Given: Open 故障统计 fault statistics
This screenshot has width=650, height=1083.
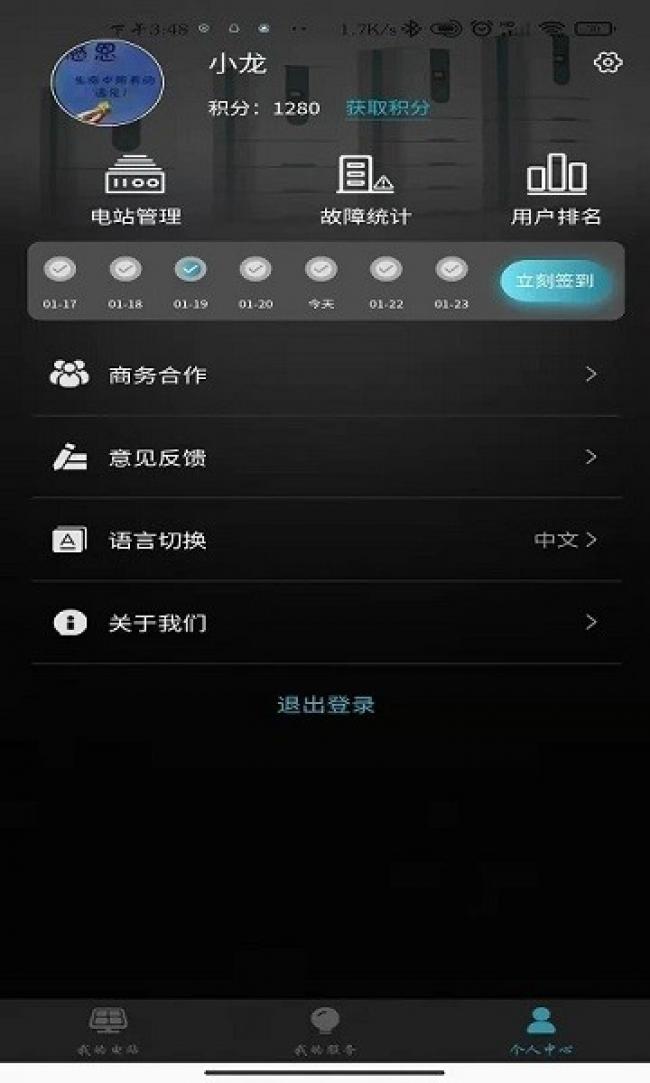Looking at the screenshot, I should click(365, 190).
